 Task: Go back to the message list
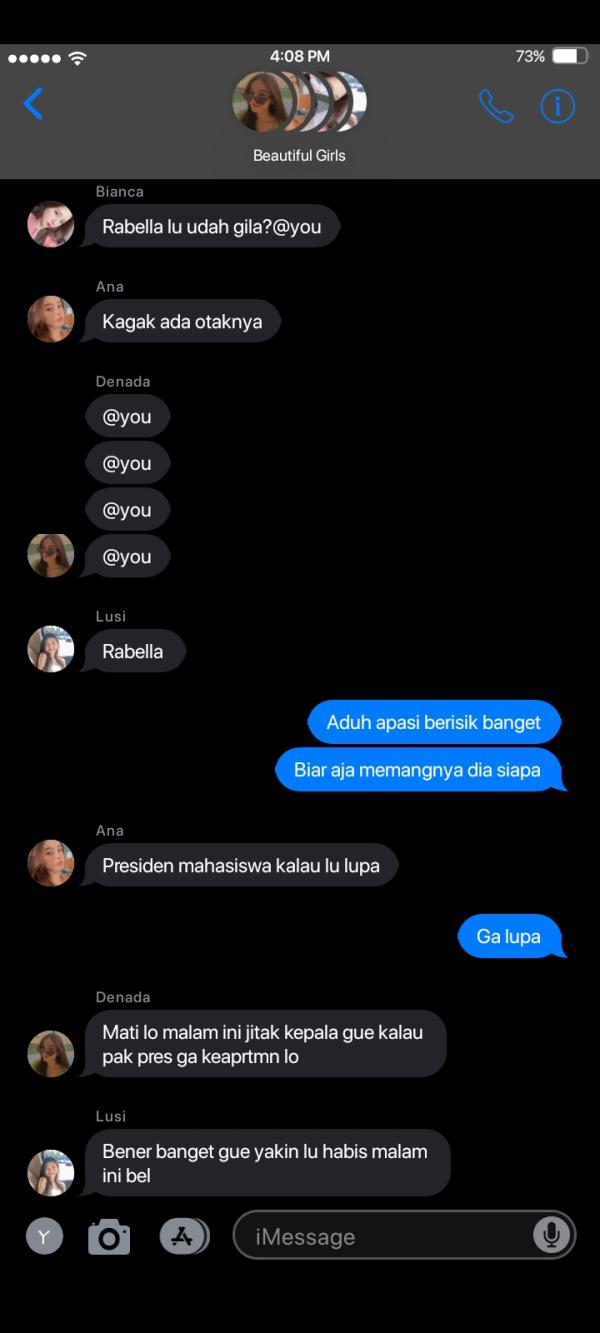[33, 103]
